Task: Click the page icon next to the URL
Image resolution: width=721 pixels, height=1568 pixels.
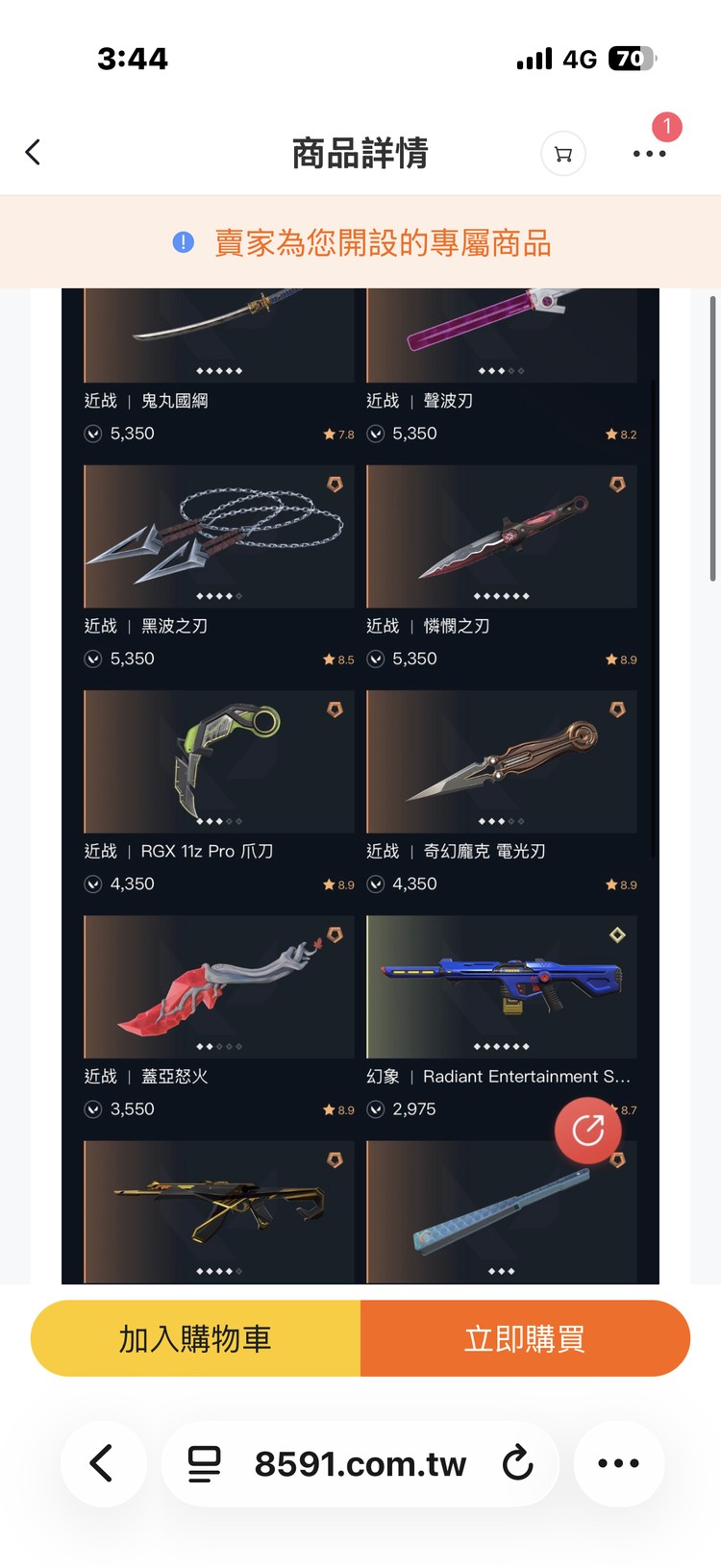Action: pyautogui.click(x=205, y=1463)
